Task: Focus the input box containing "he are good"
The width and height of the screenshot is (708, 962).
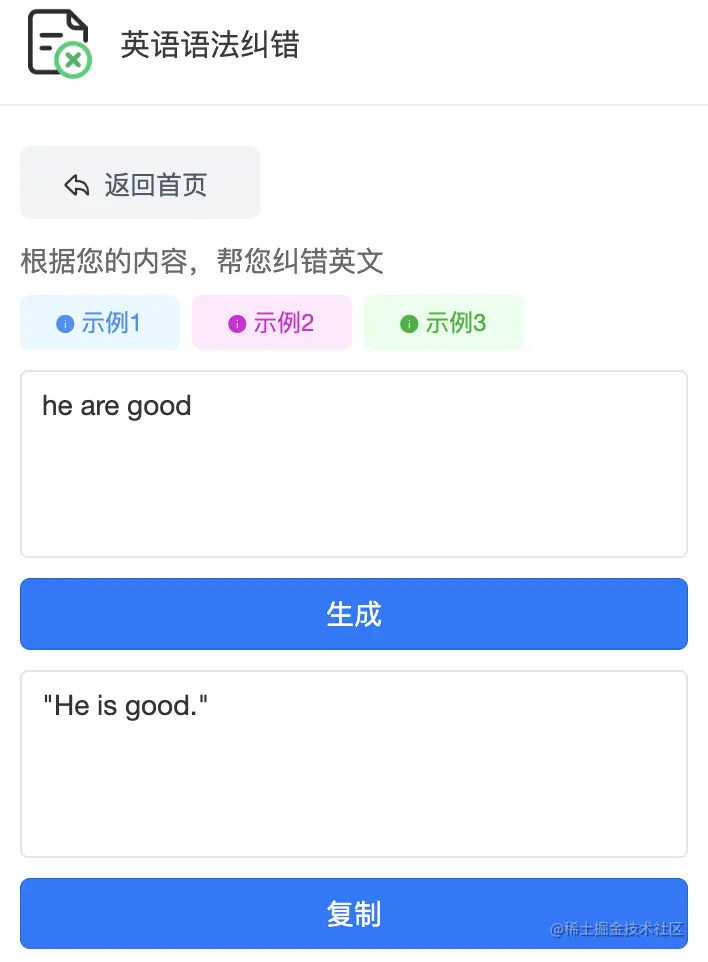Action: pyautogui.click(x=354, y=464)
